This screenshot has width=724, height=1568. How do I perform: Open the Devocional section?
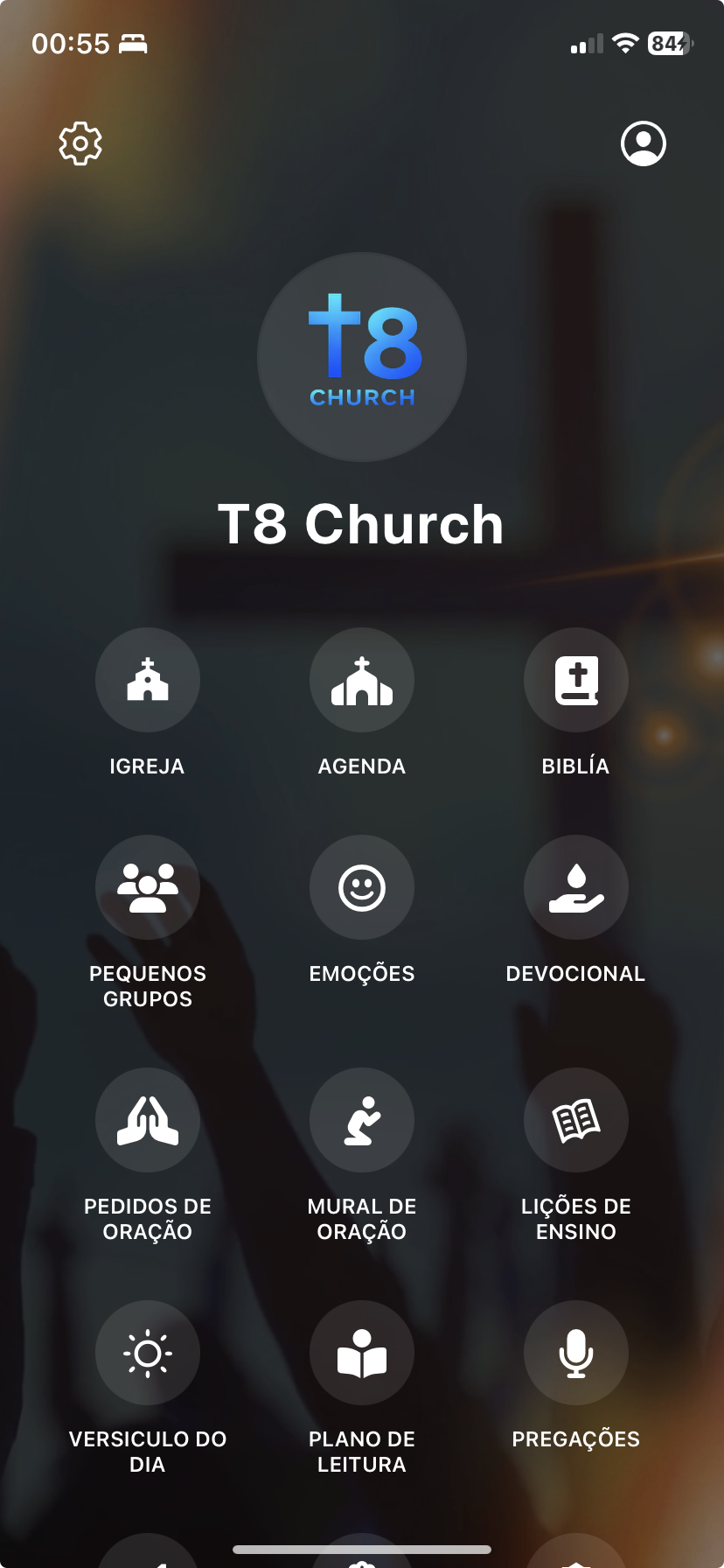[575, 886]
